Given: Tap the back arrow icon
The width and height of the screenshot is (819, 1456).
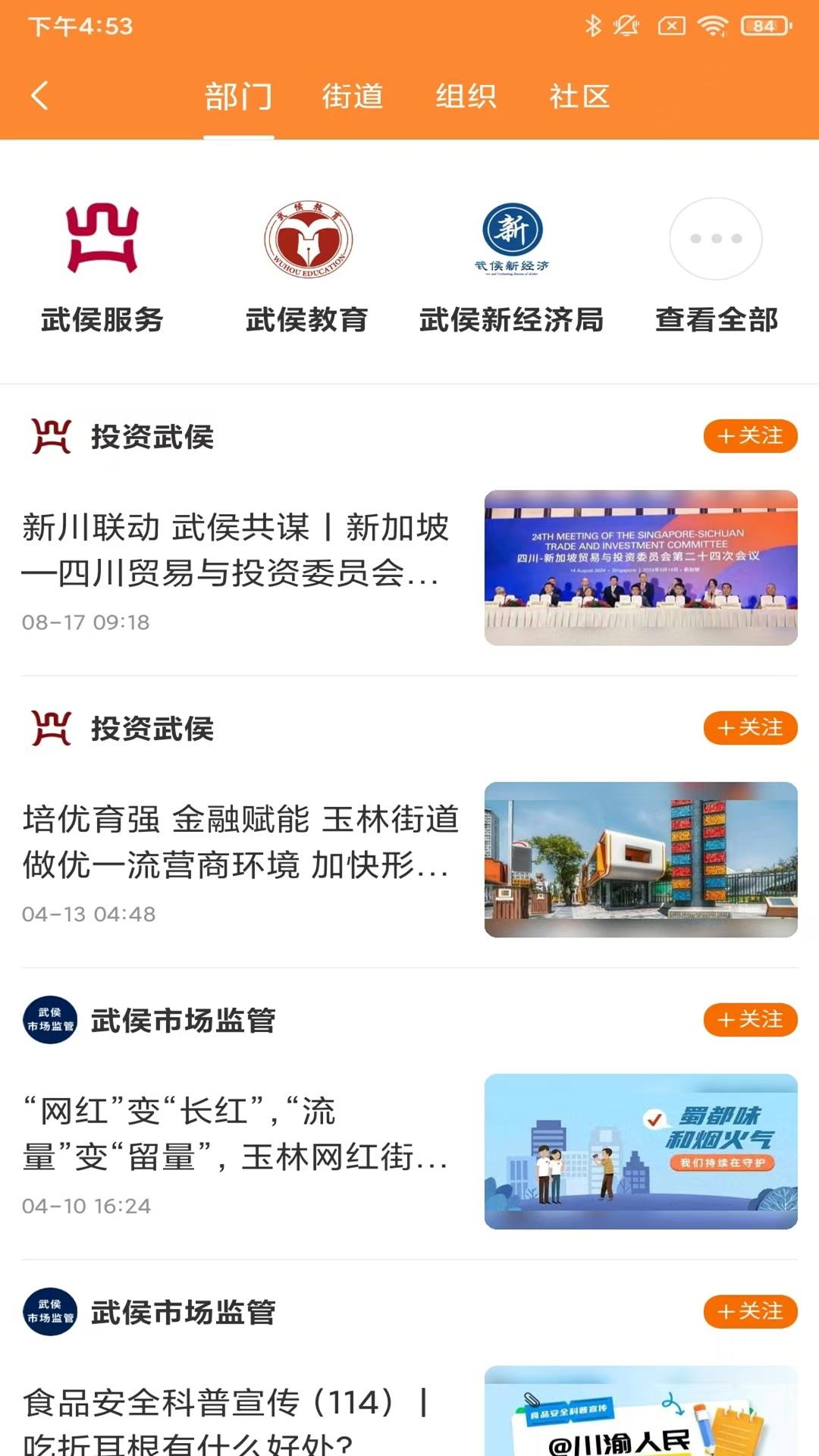Looking at the screenshot, I should click(x=40, y=96).
